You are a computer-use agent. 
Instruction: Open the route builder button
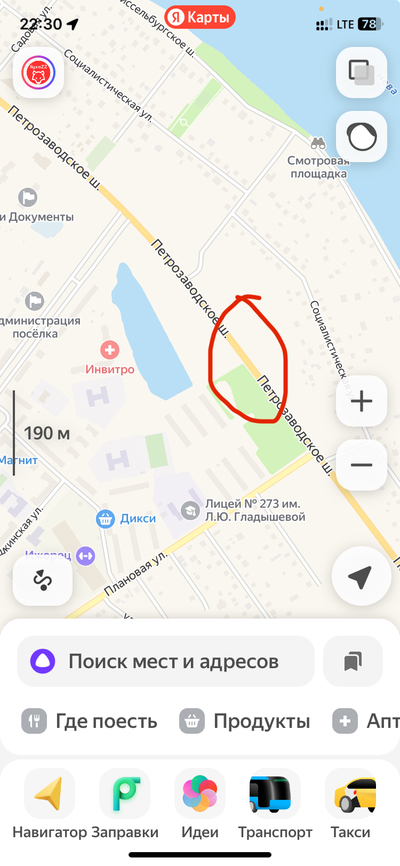pos(43,580)
